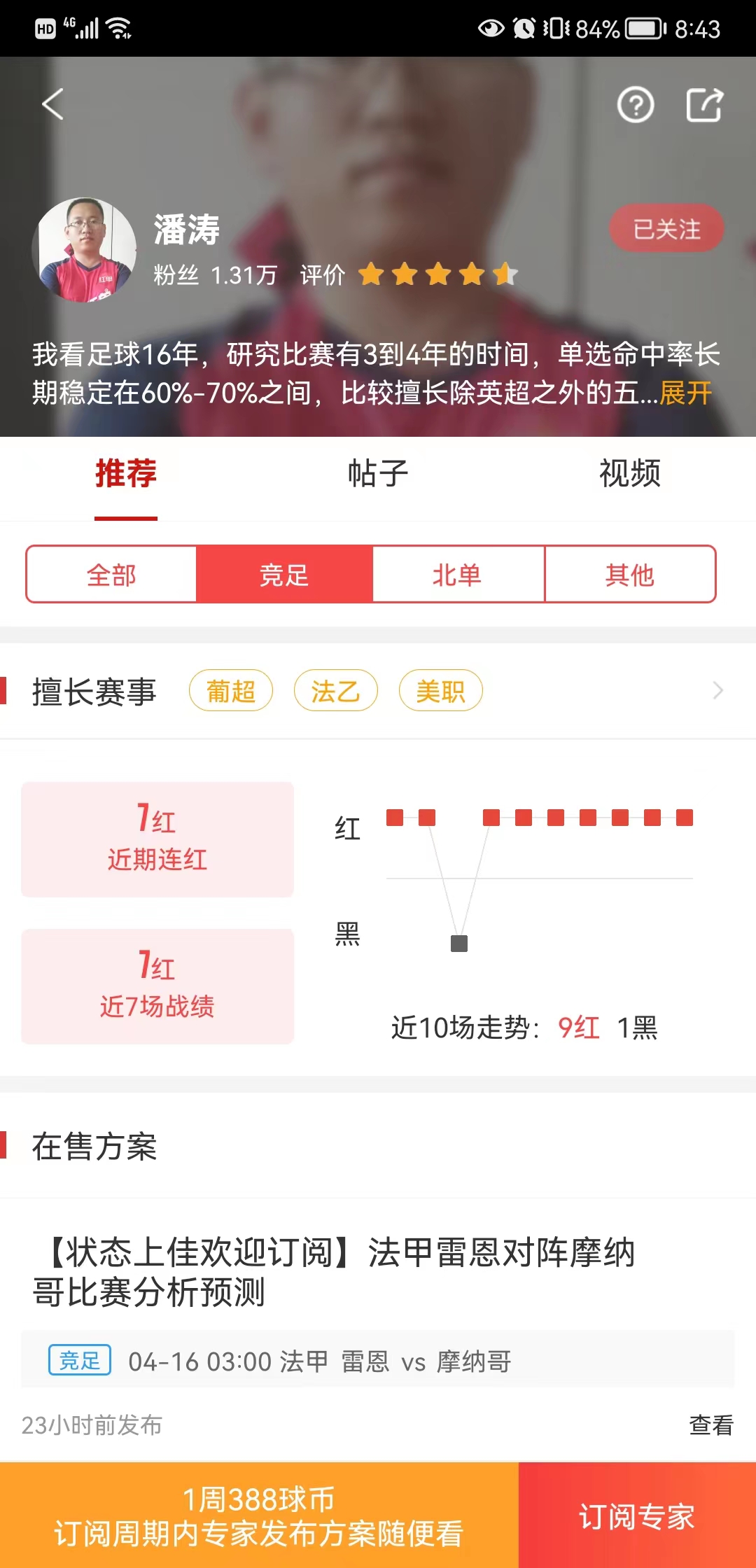Open the 法甲雷恩对阵摩纳哥 prediction plan

coord(336,1271)
